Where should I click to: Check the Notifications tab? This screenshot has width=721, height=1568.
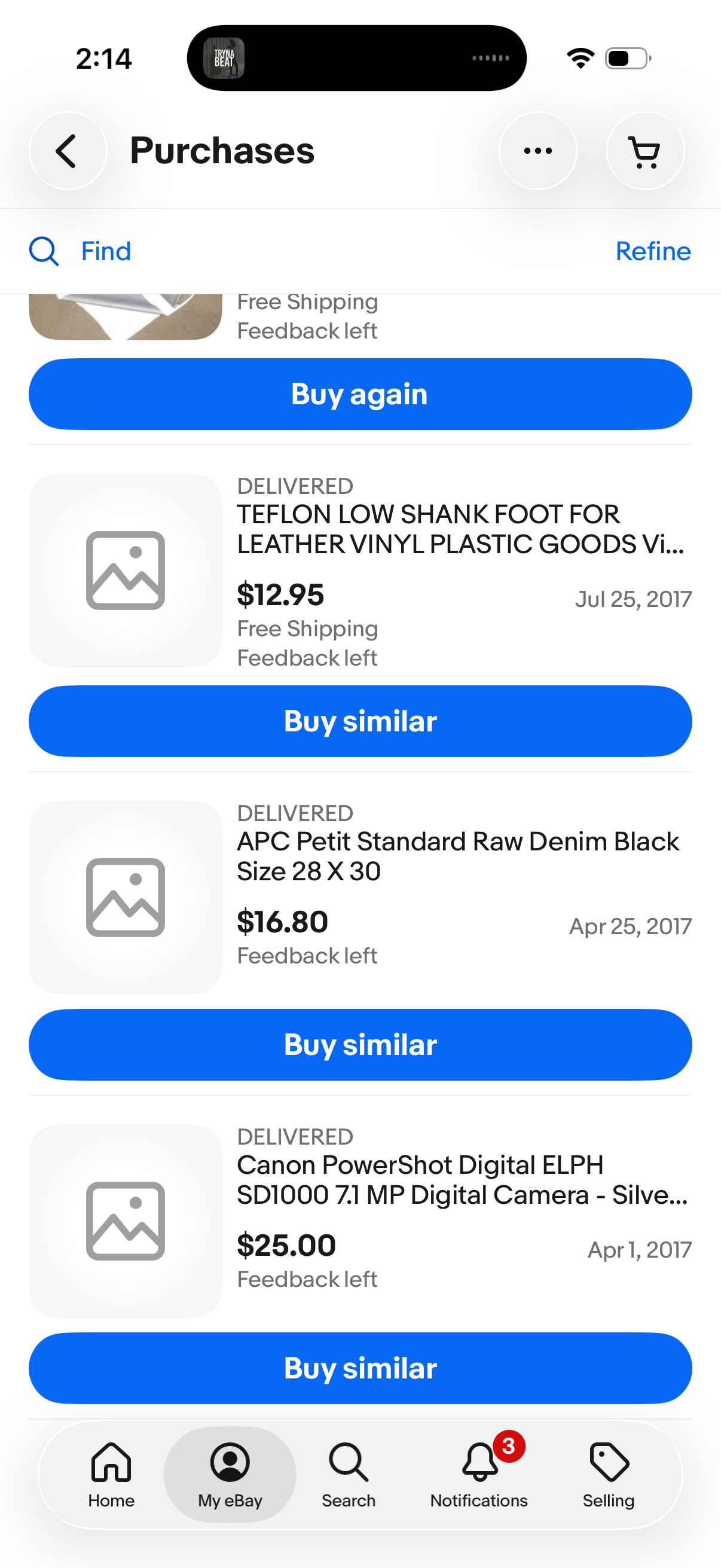[x=479, y=1474]
